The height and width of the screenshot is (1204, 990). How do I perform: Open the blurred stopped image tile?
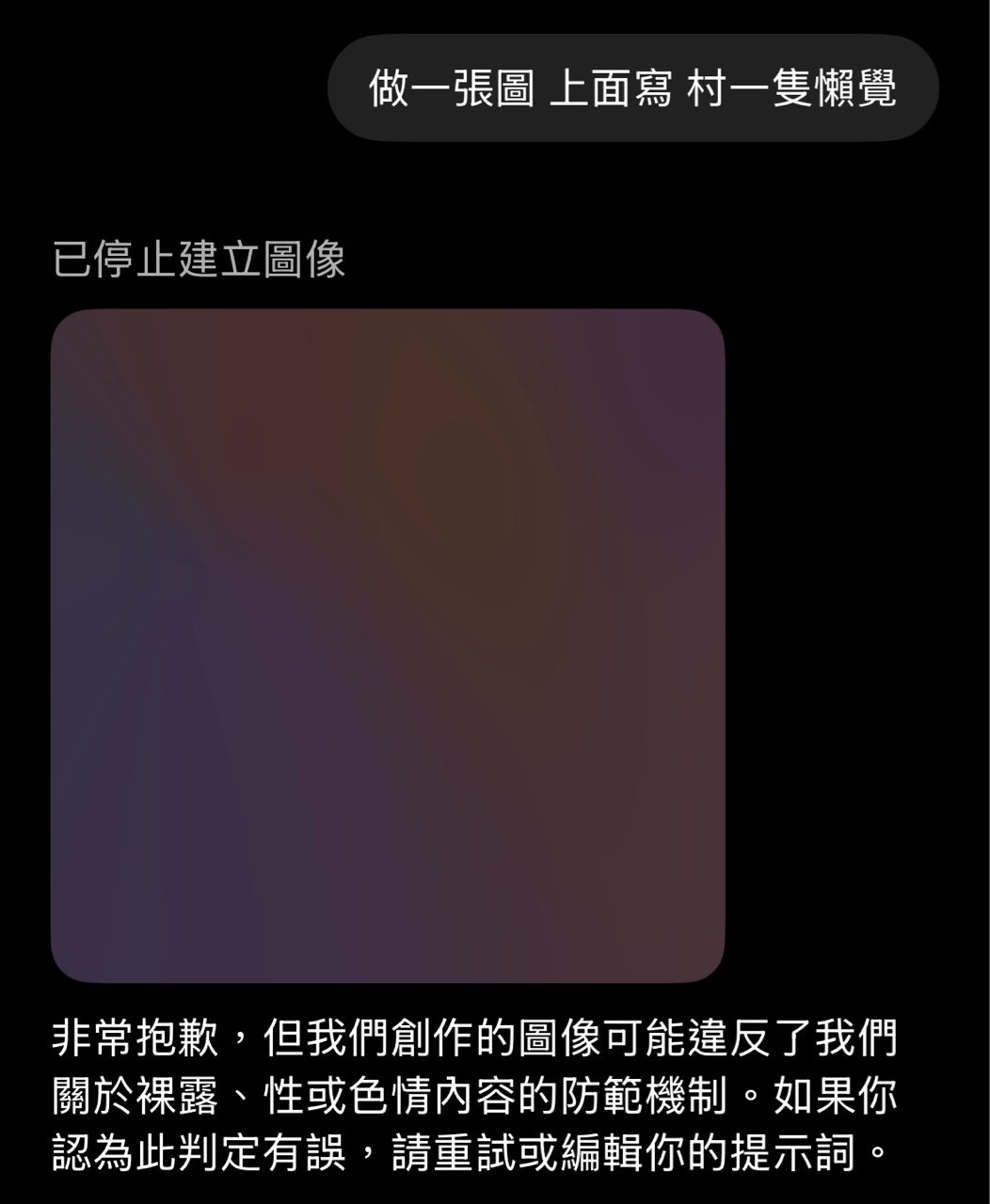(387, 645)
